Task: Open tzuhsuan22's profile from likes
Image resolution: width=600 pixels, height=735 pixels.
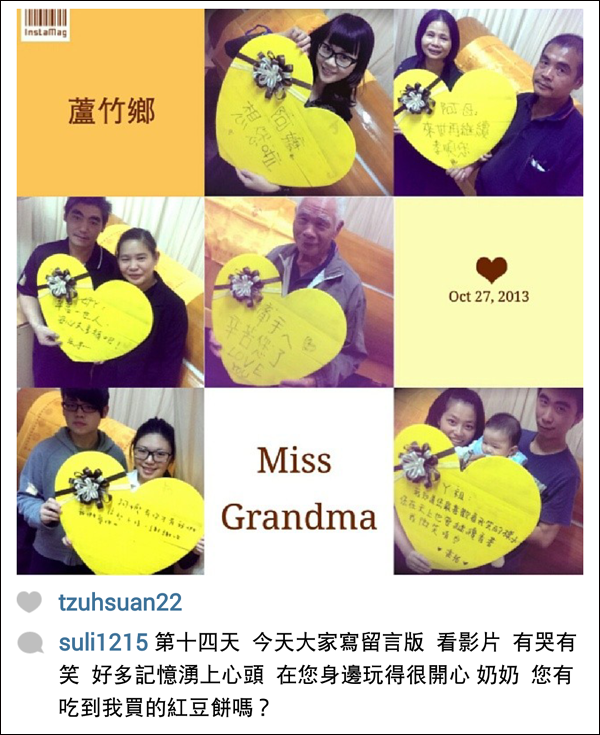Action: 119,602
